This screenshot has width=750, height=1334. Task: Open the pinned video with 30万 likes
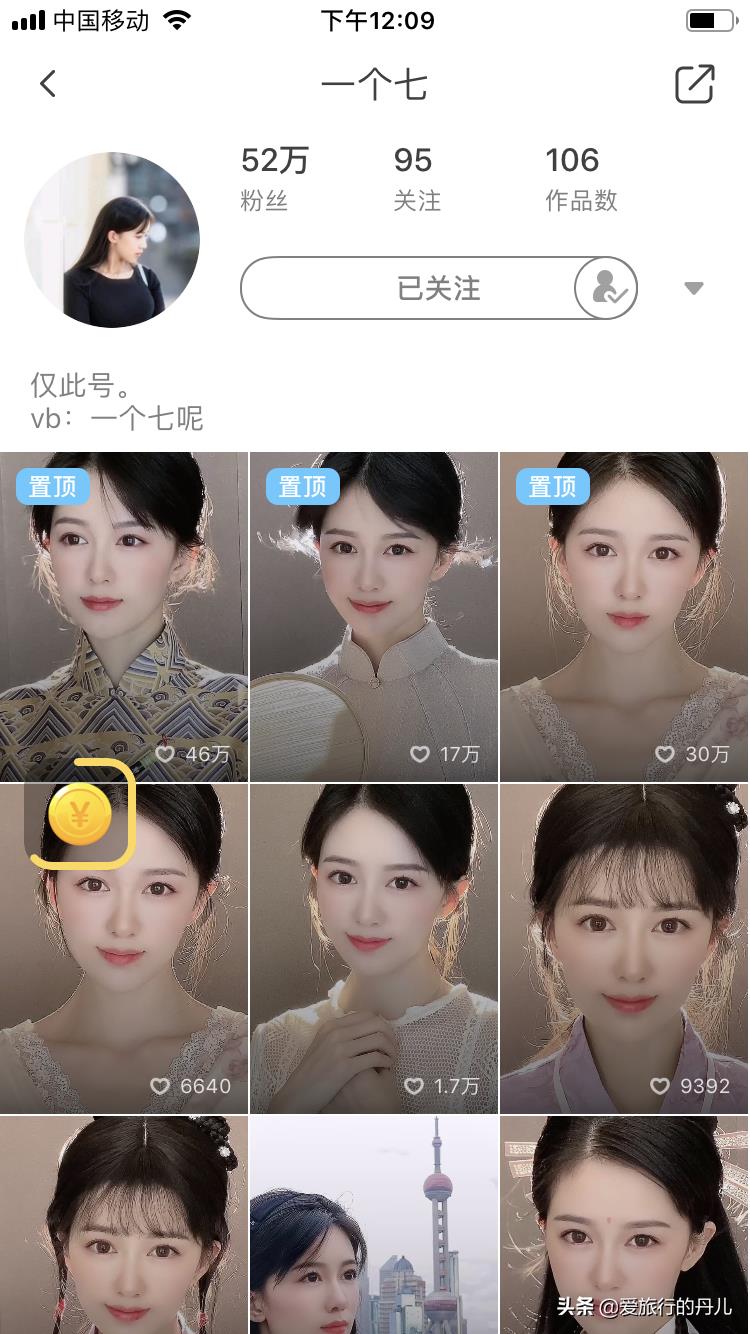click(x=624, y=616)
